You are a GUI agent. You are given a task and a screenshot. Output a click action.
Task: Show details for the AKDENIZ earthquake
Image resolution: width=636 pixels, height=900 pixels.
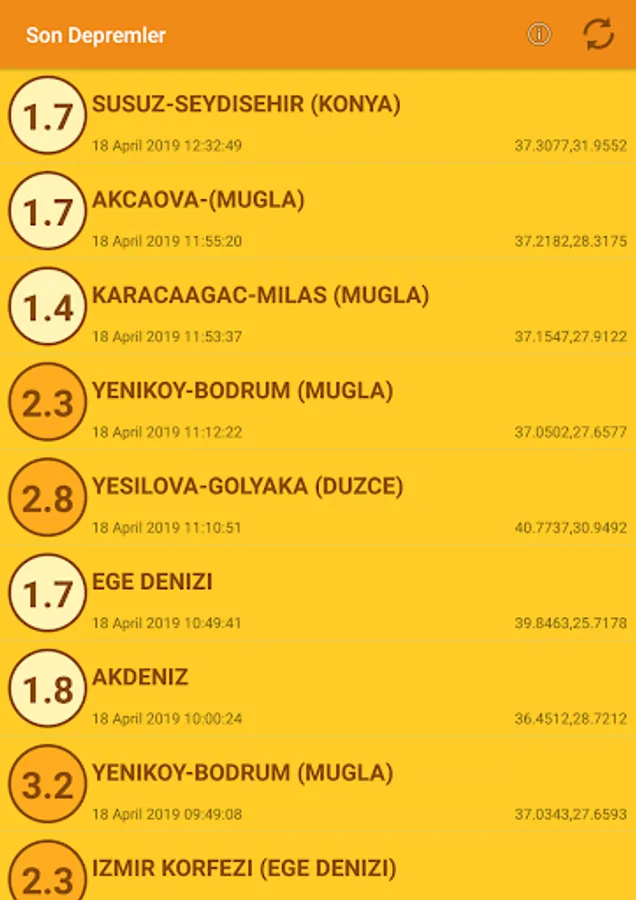(x=318, y=688)
